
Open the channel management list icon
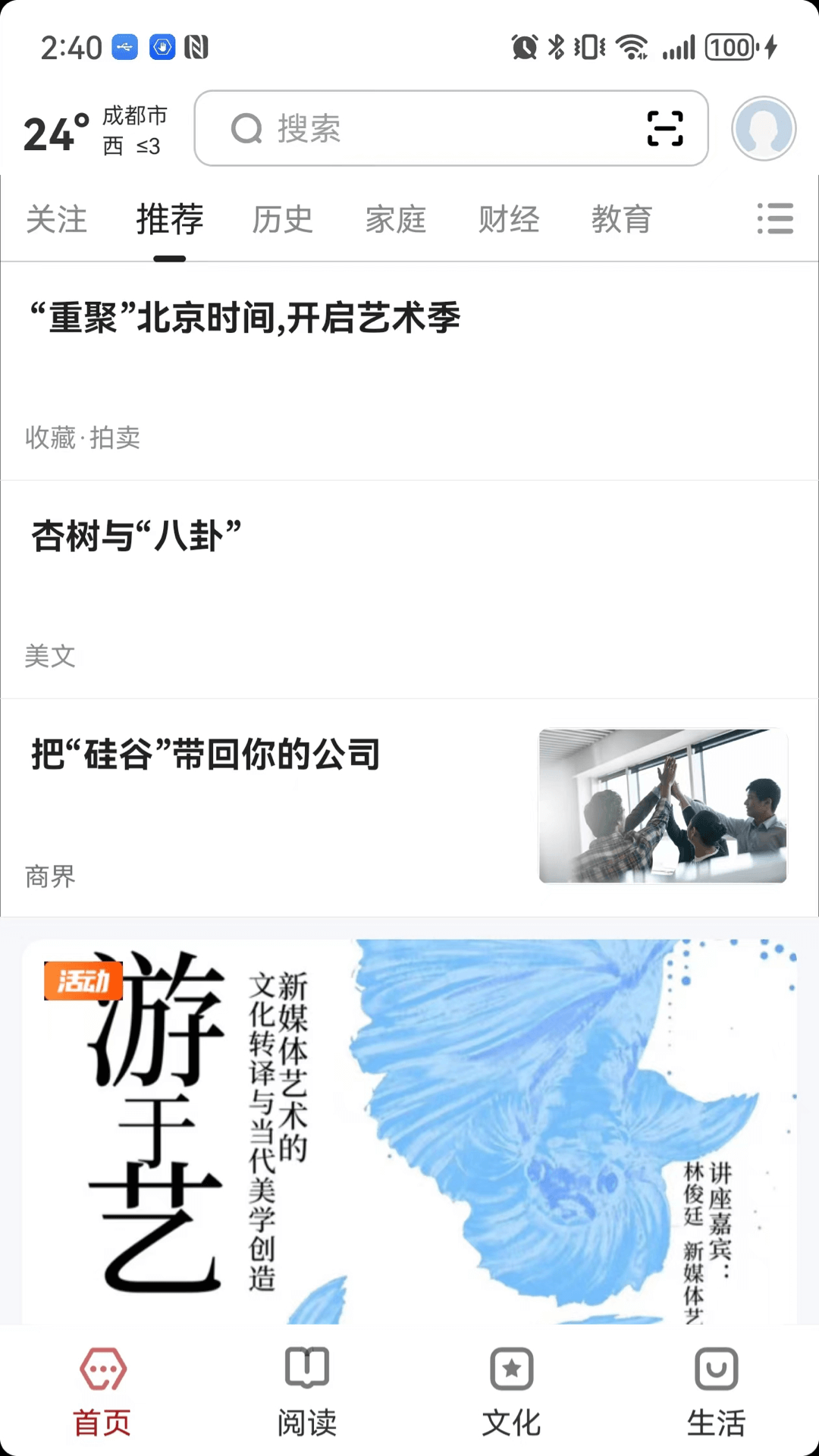point(775,220)
